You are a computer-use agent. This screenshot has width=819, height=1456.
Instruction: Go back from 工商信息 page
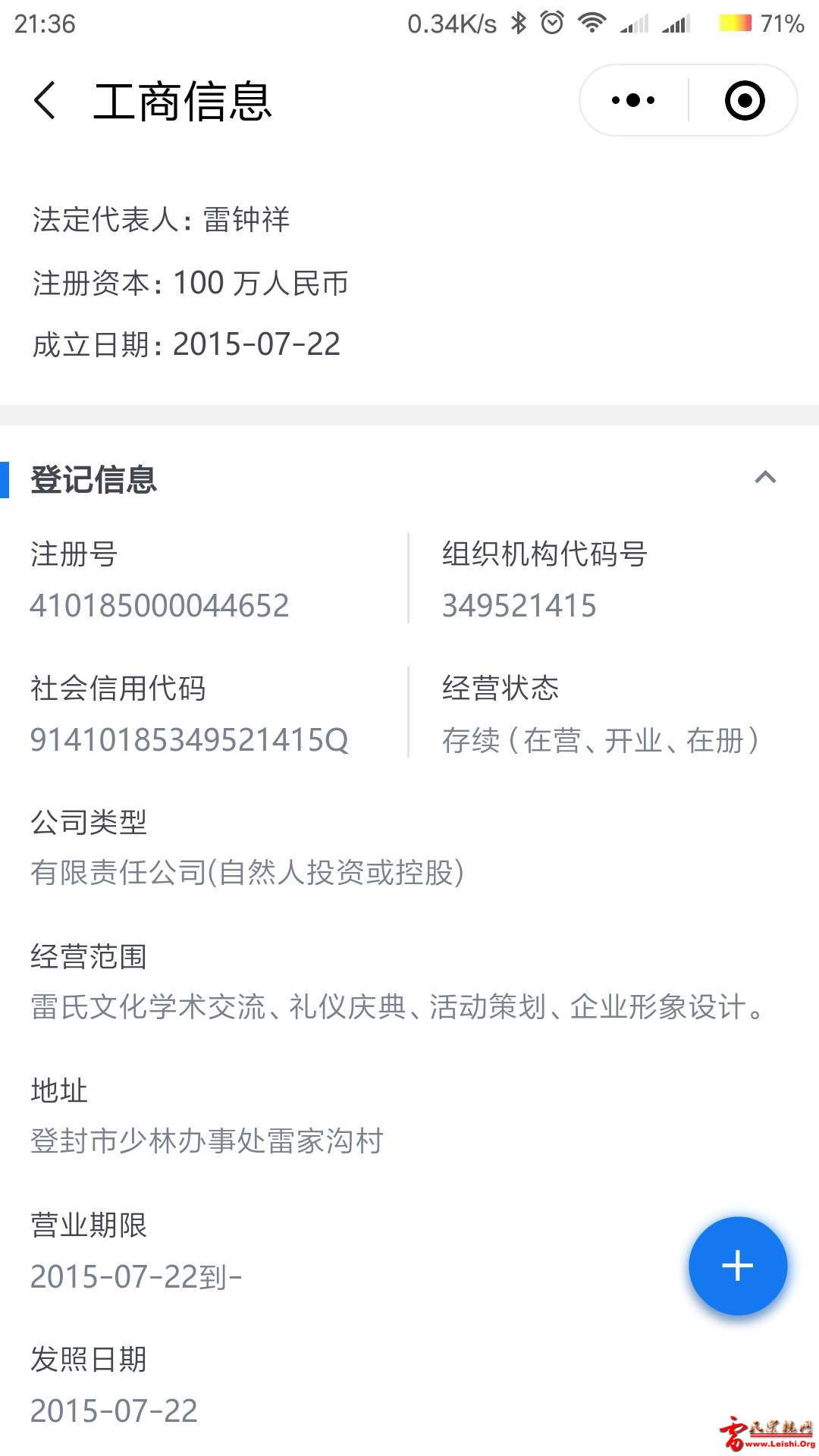coord(45,100)
